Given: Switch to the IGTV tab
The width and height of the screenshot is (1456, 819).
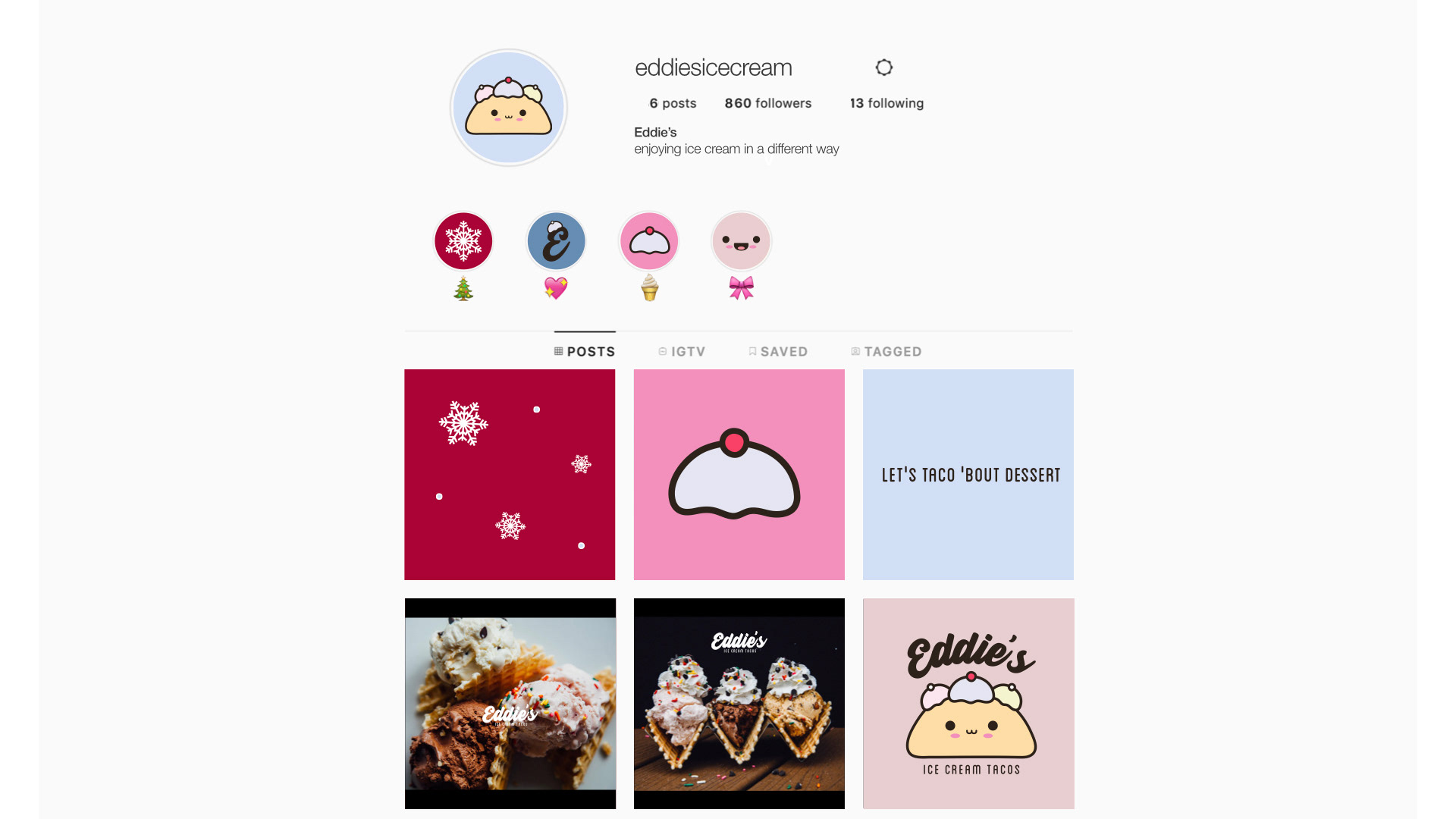Looking at the screenshot, I should point(682,352).
